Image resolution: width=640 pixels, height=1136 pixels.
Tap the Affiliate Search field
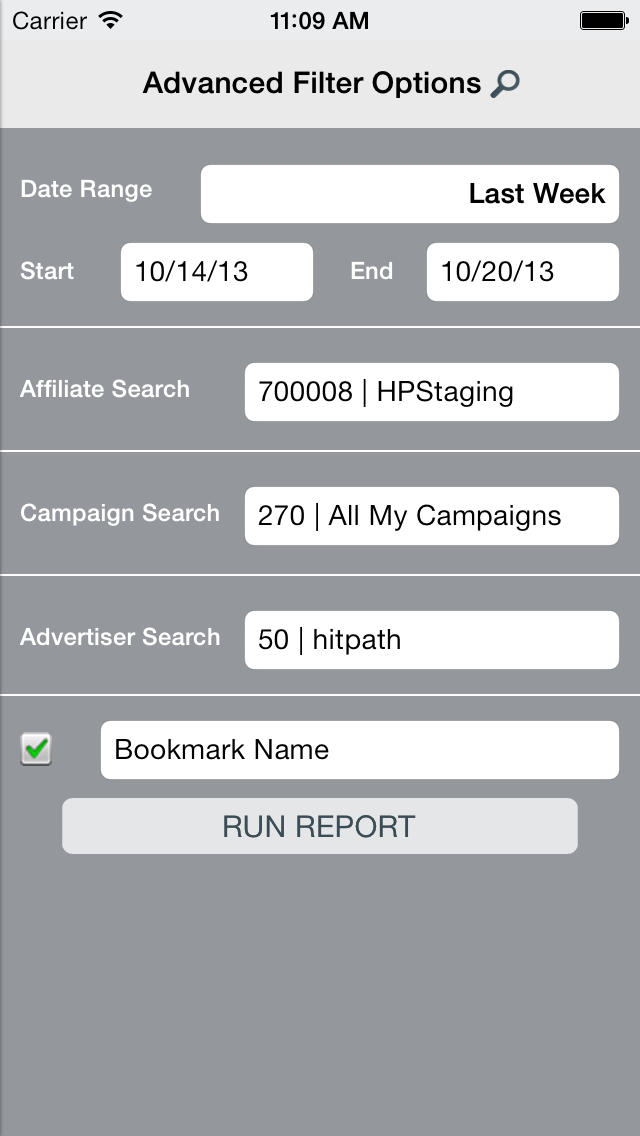(431, 392)
